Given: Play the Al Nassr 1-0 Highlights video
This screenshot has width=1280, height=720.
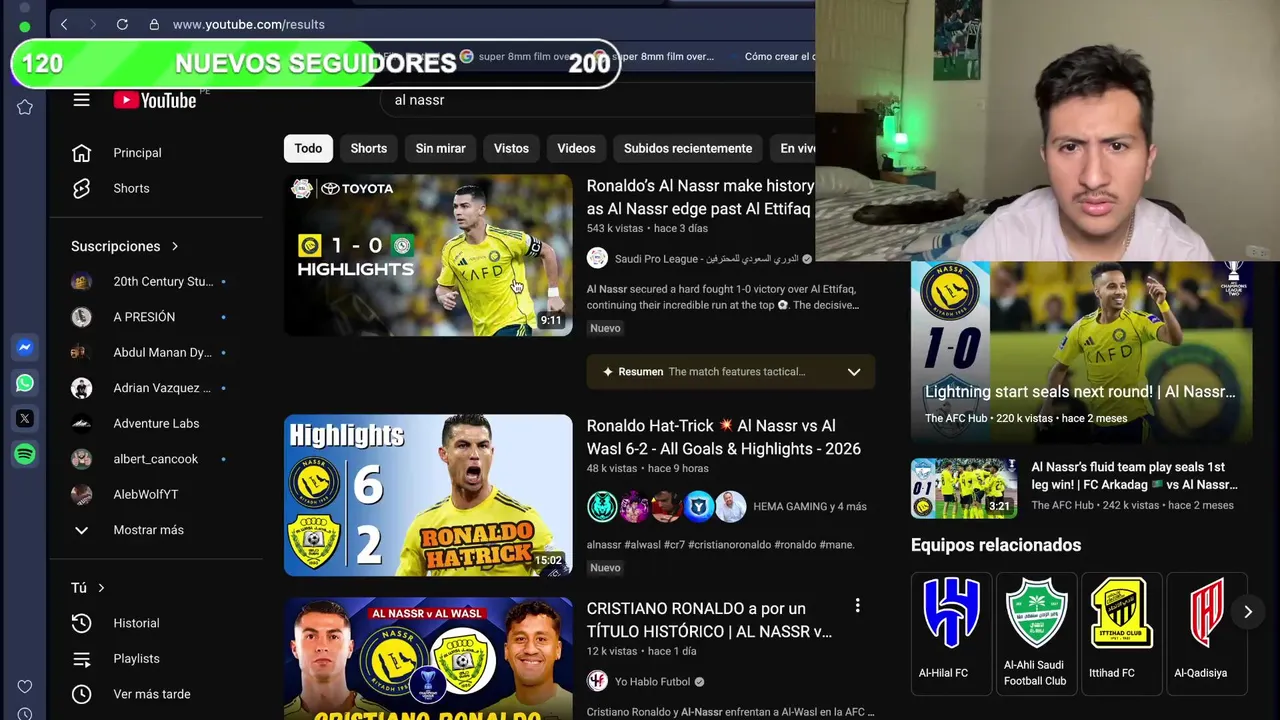Looking at the screenshot, I should (428, 255).
